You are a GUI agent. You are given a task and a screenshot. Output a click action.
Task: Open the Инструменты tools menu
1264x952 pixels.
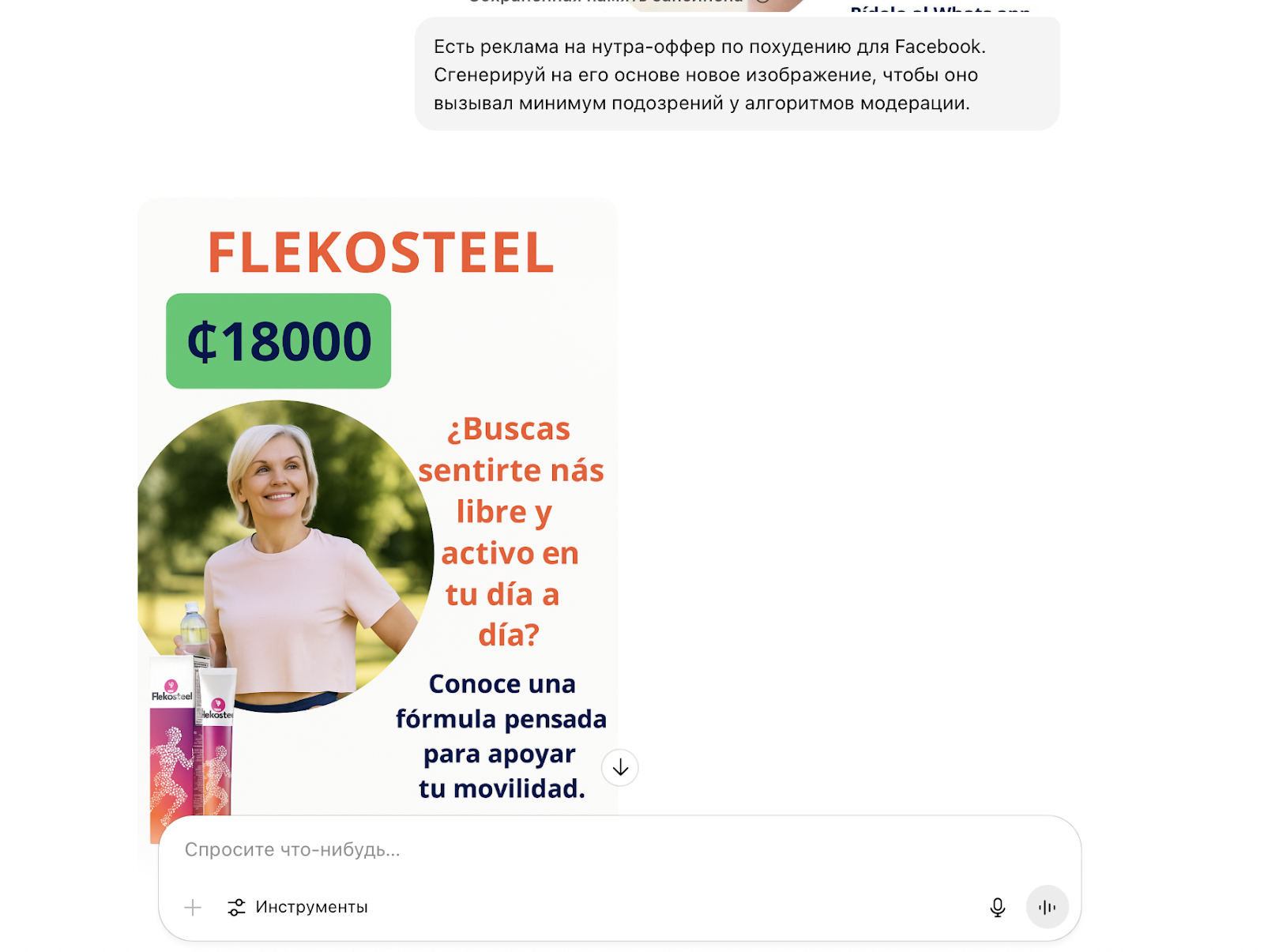pyautogui.click(x=298, y=908)
